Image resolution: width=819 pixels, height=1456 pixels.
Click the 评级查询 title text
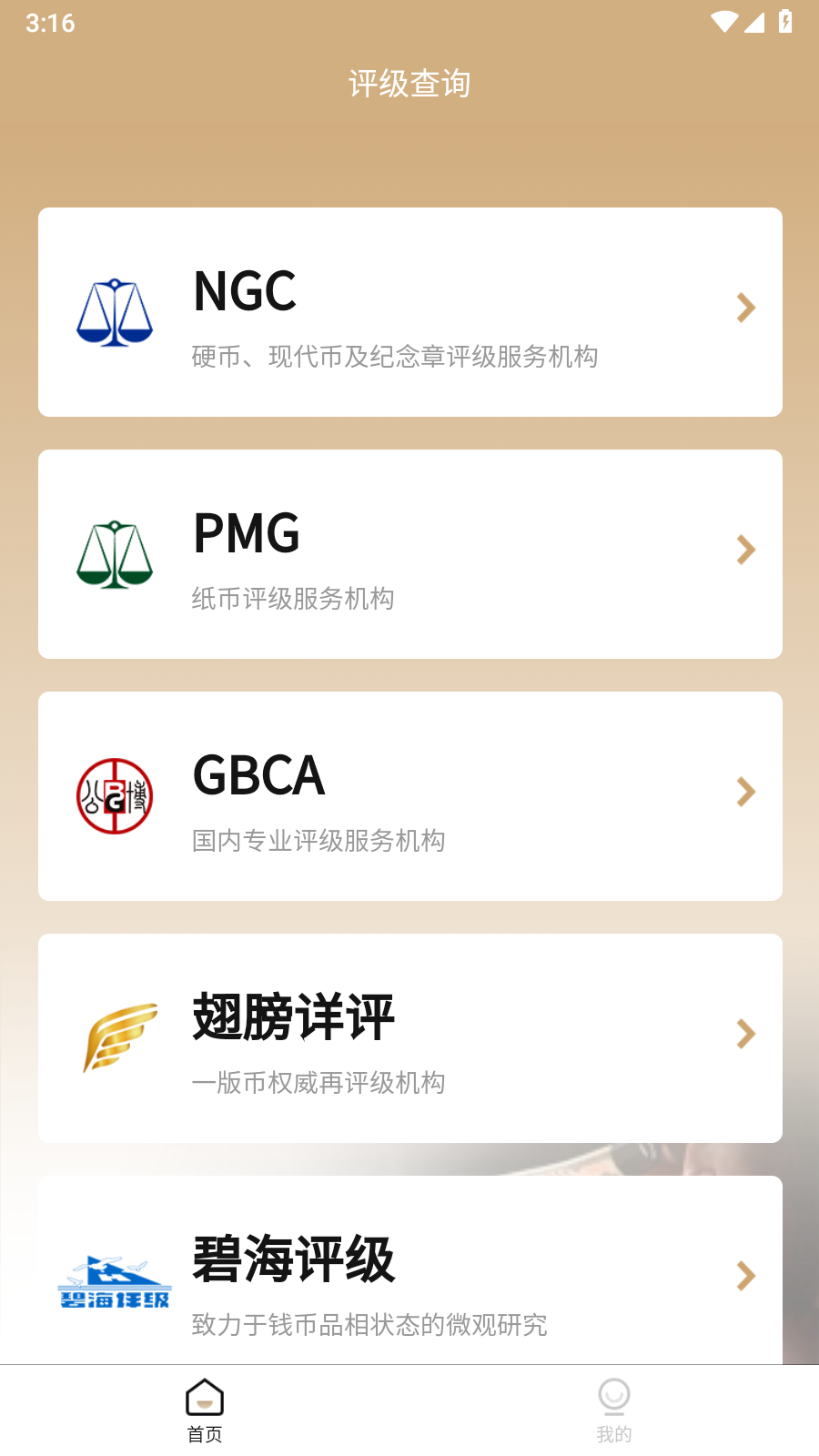coord(409,82)
